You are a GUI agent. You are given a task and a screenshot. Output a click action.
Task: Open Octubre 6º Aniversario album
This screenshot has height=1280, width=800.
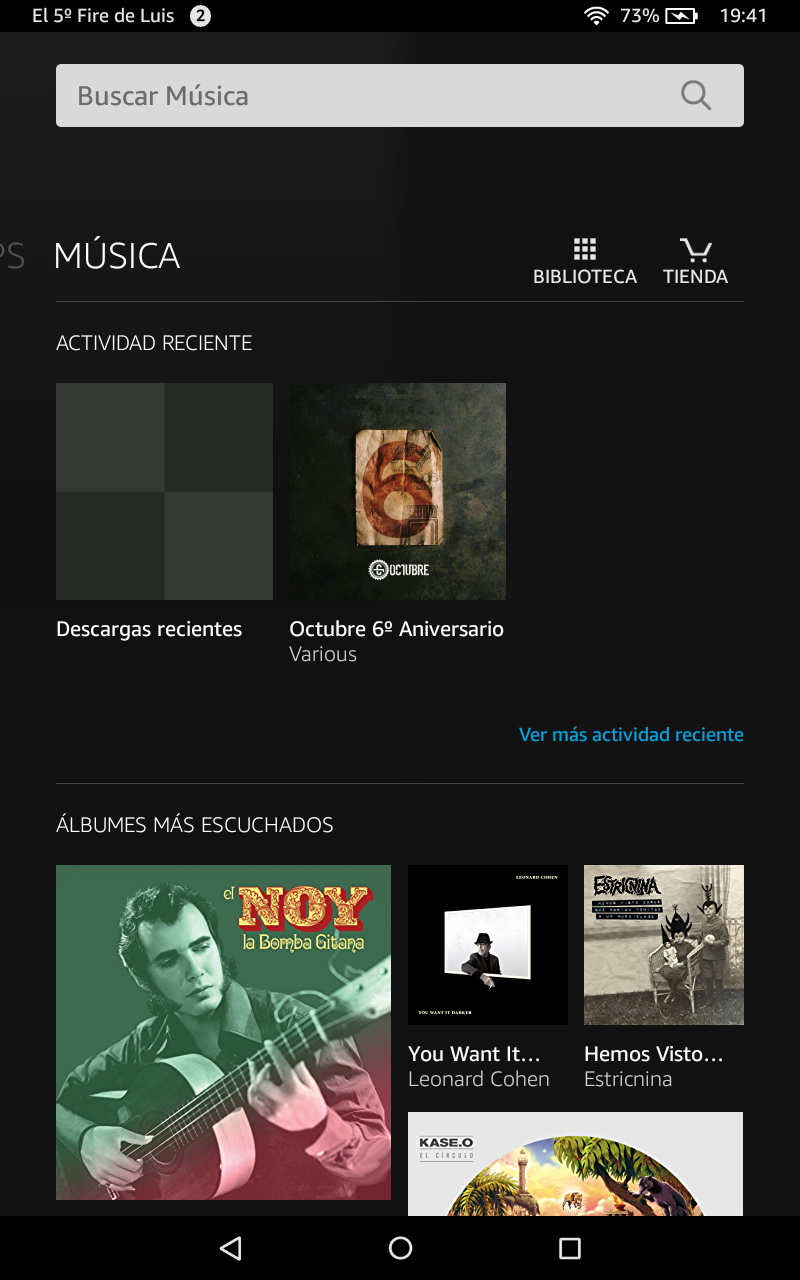pyautogui.click(x=397, y=491)
